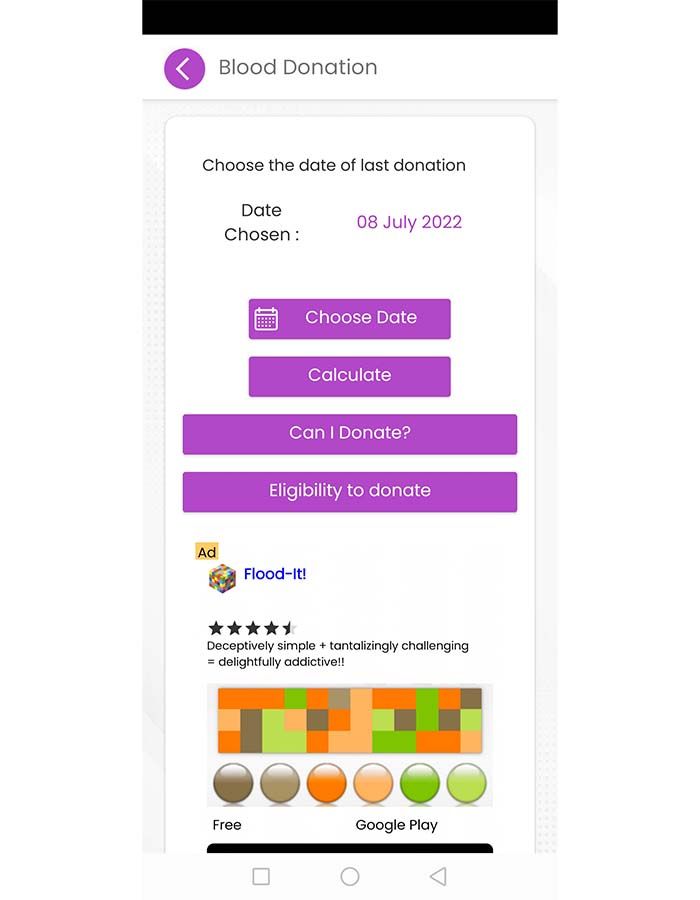Tap the black install button in the ad
Viewport: 700px width, 900px height.
(349, 848)
